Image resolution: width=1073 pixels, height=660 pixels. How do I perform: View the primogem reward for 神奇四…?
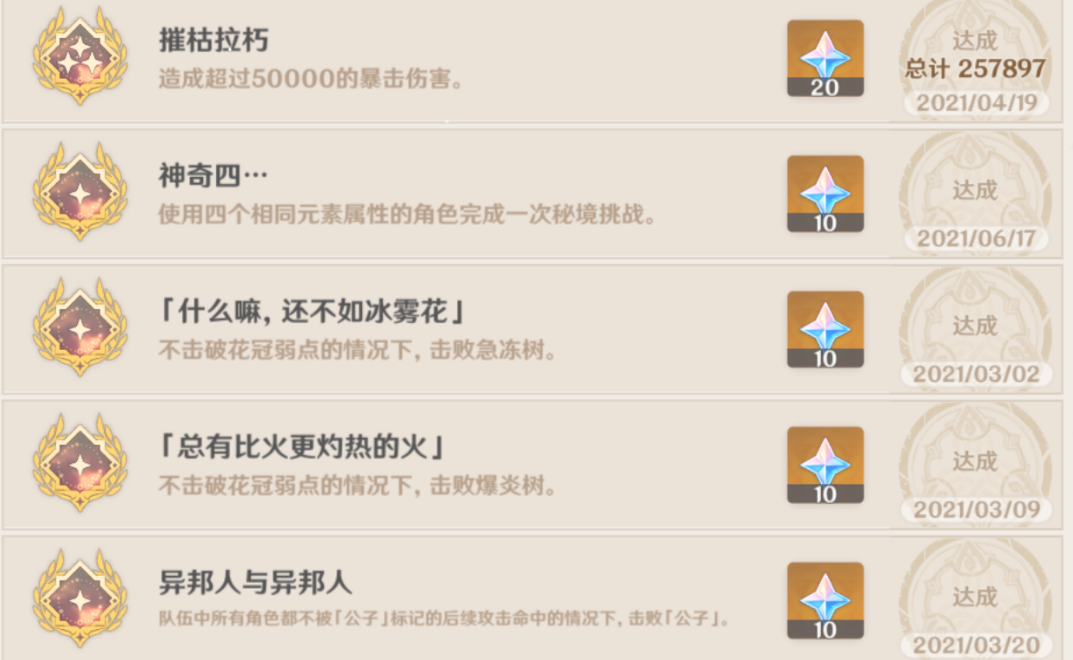(x=825, y=193)
